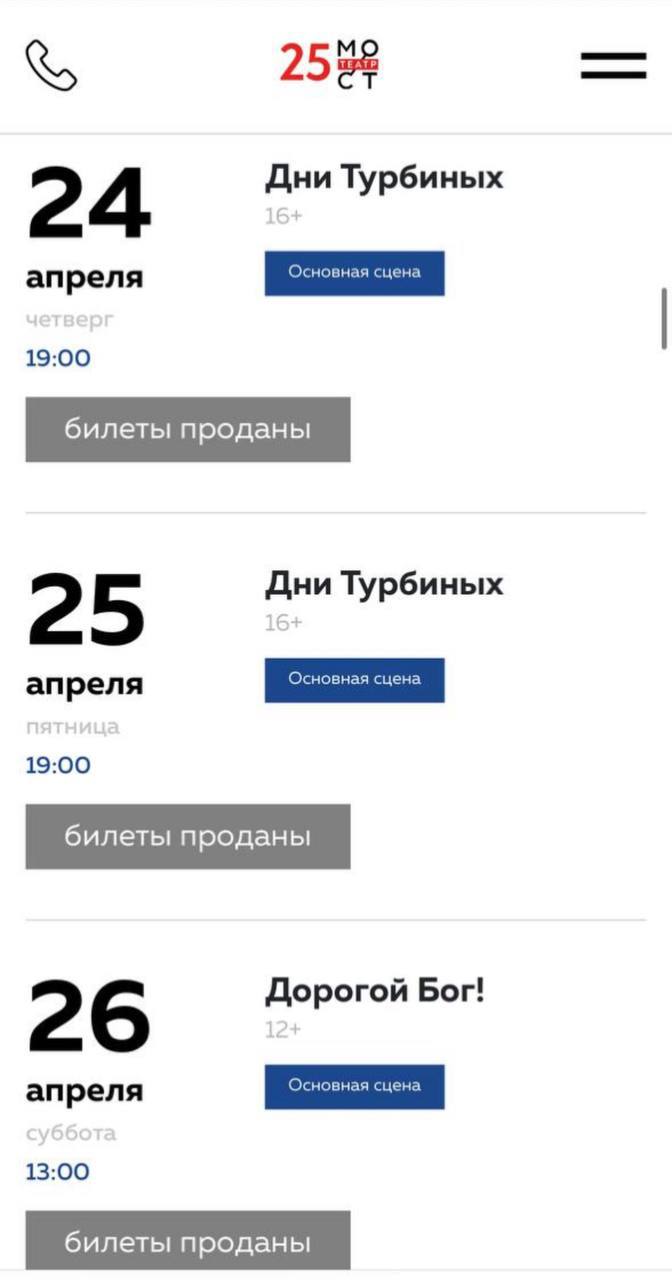Open the Дорогой Бог! show page
The width and height of the screenshot is (672, 1280).
[x=374, y=991]
